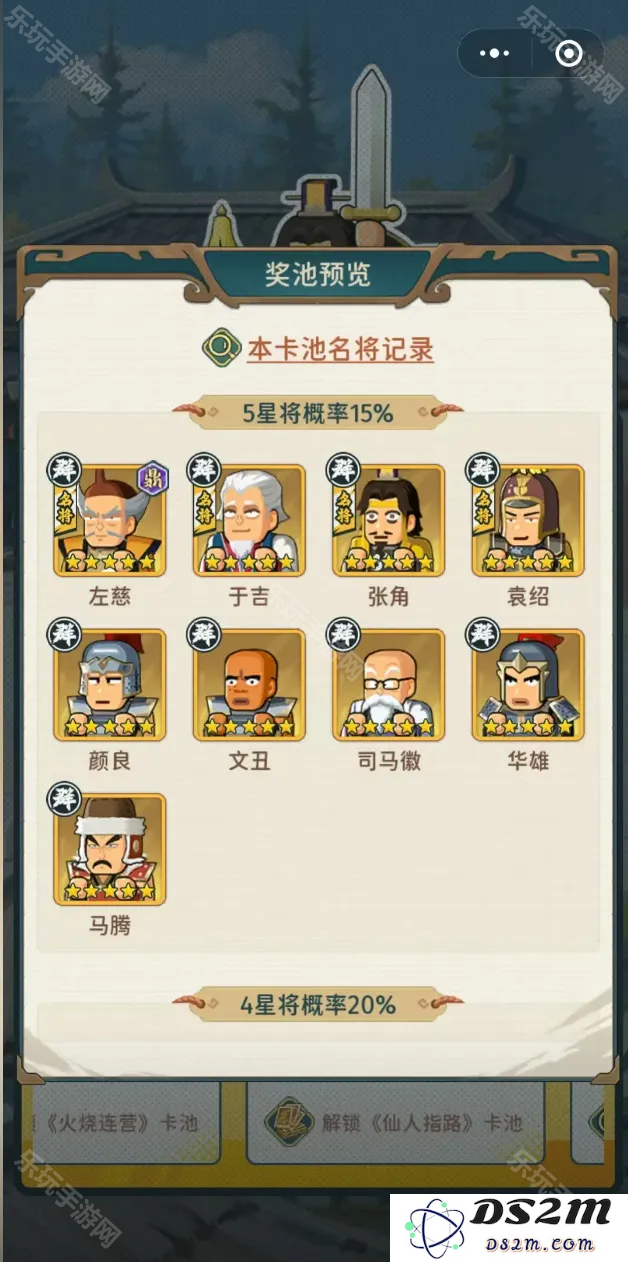Select 《火烧连营》卡池 button
The image size is (628, 1262).
120,1122
